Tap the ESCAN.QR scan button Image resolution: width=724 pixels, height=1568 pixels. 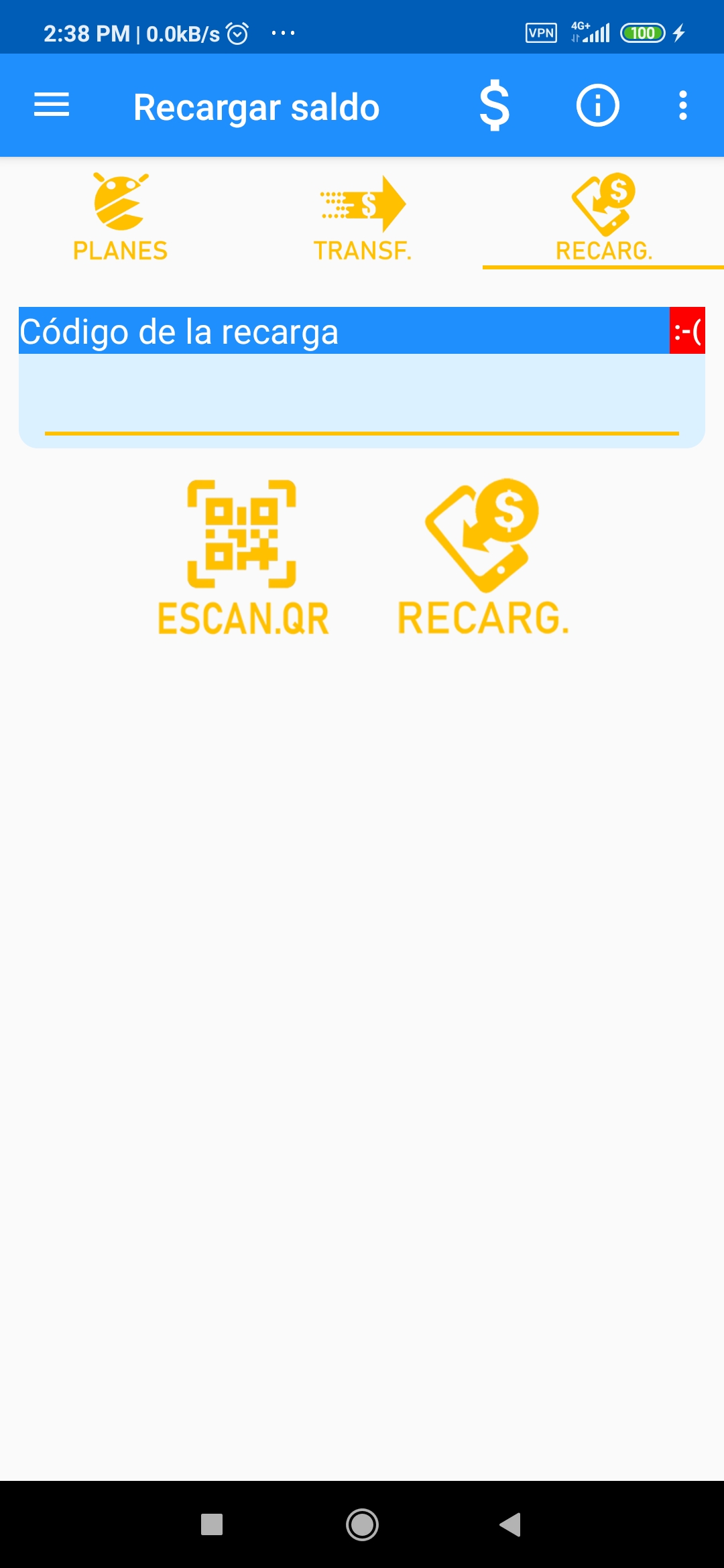point(243,556)
